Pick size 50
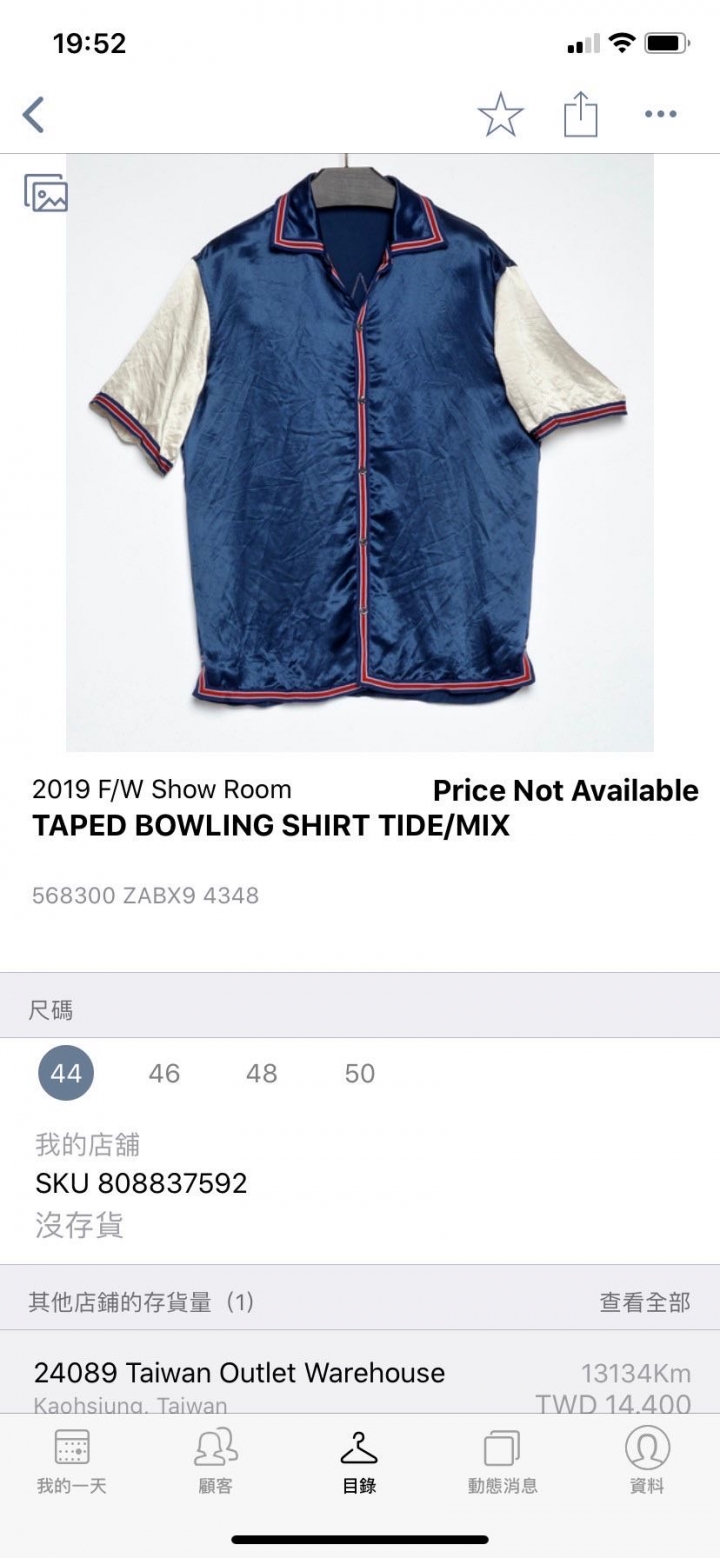Image resolution: width=720 pixels, height=1558 pixels. click(360, 1073)
